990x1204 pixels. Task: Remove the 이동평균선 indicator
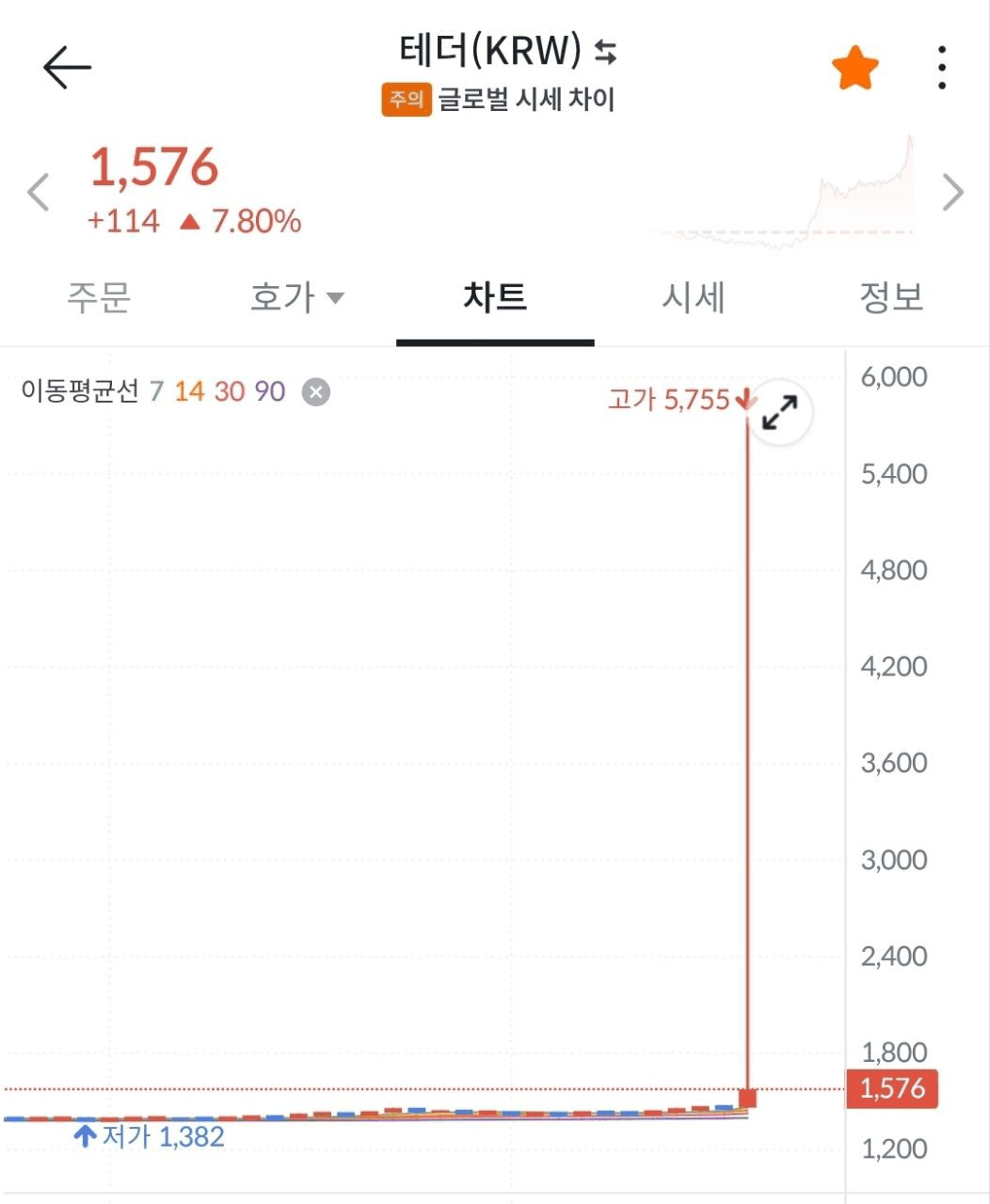click(316, 391)
